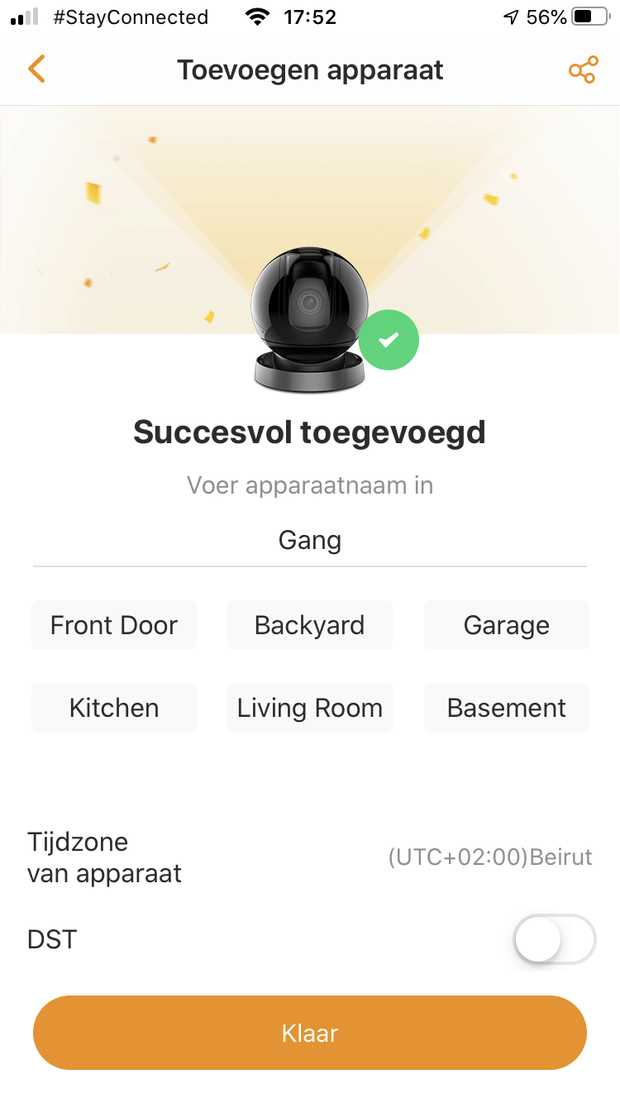The height and width of the screenshot is (1103, 620).
Task: Change device timezone from (UTC+02:00)Beirut
Action: click(x=490, y=857)
